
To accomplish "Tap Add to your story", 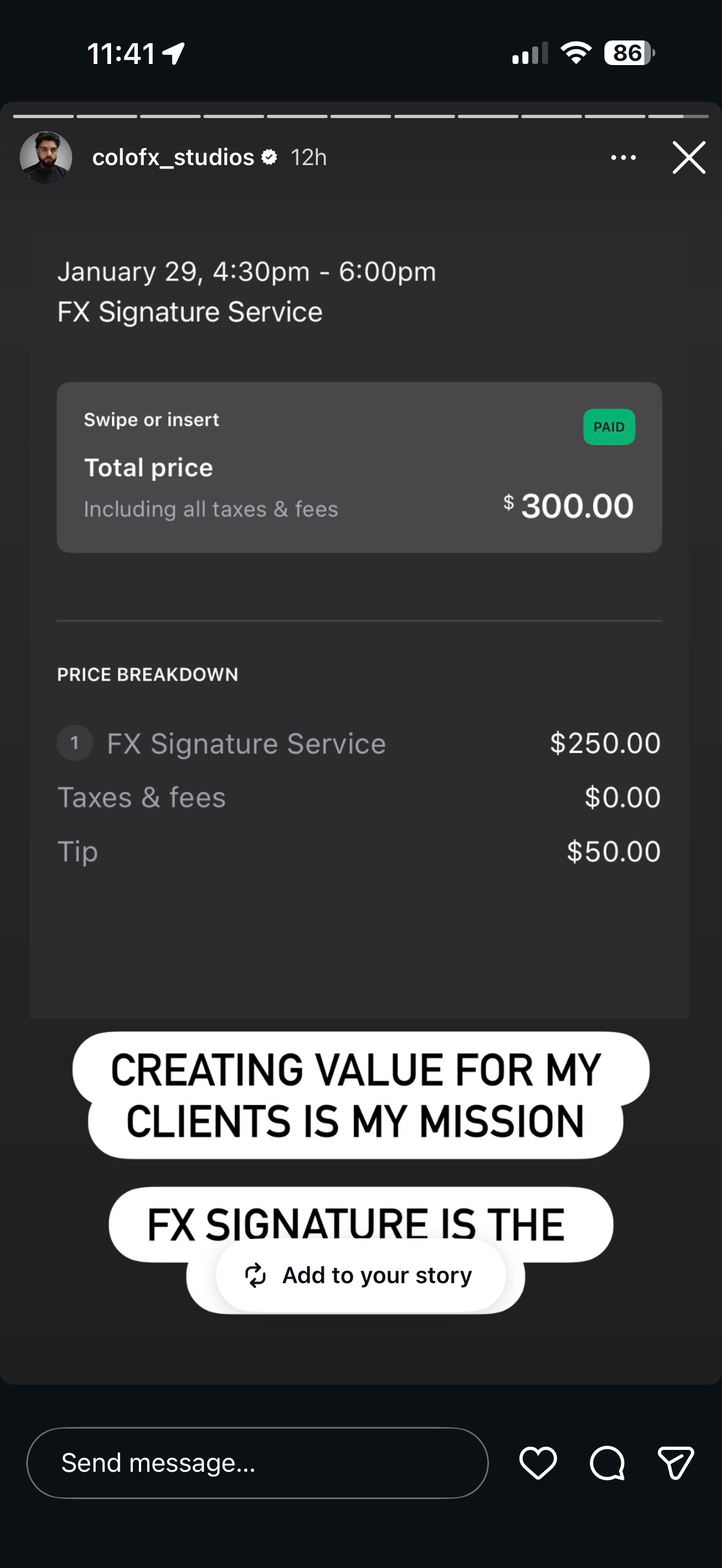I will click(360, 1275).
